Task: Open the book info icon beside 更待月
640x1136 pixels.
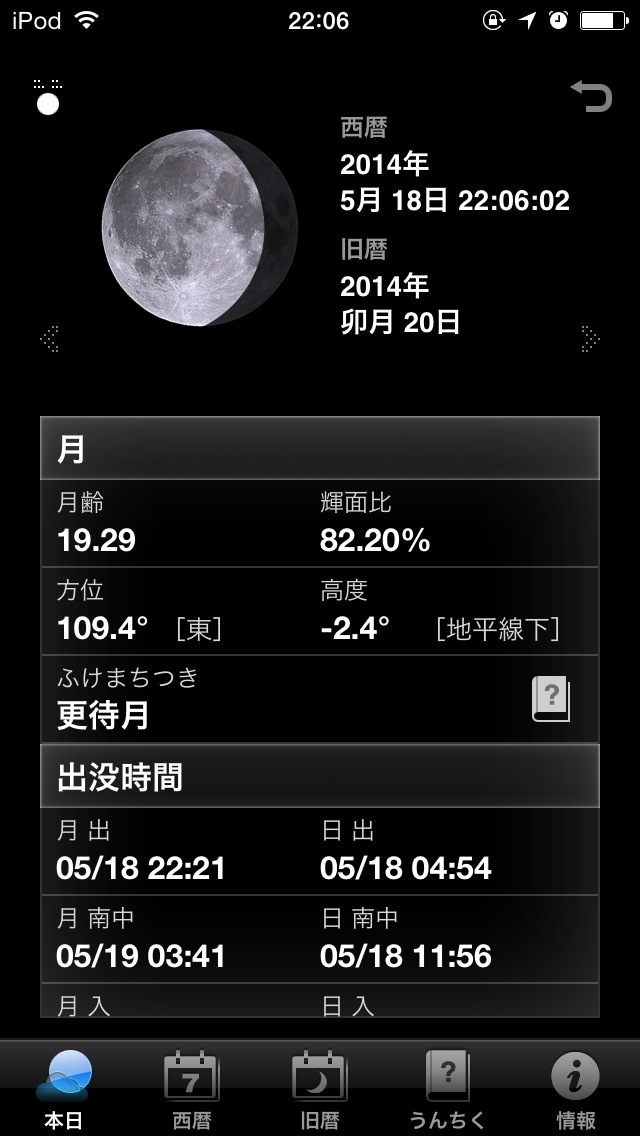Action: click(x=550, y=698)
